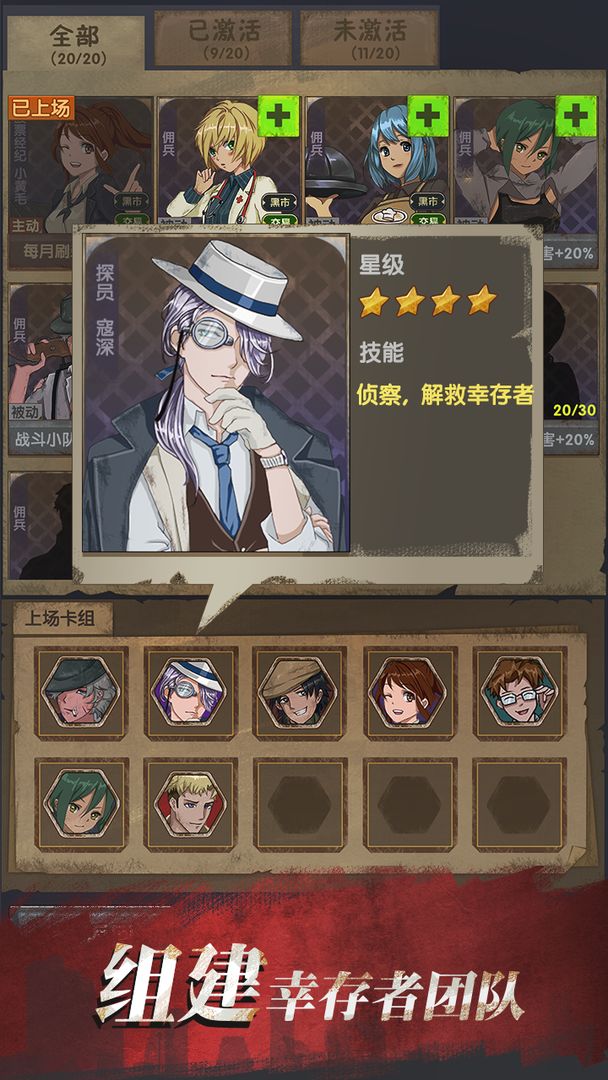The image size is (608, 1080).
Task: Select the green-haired girl avatar in the deck
Action: point(81,802)
